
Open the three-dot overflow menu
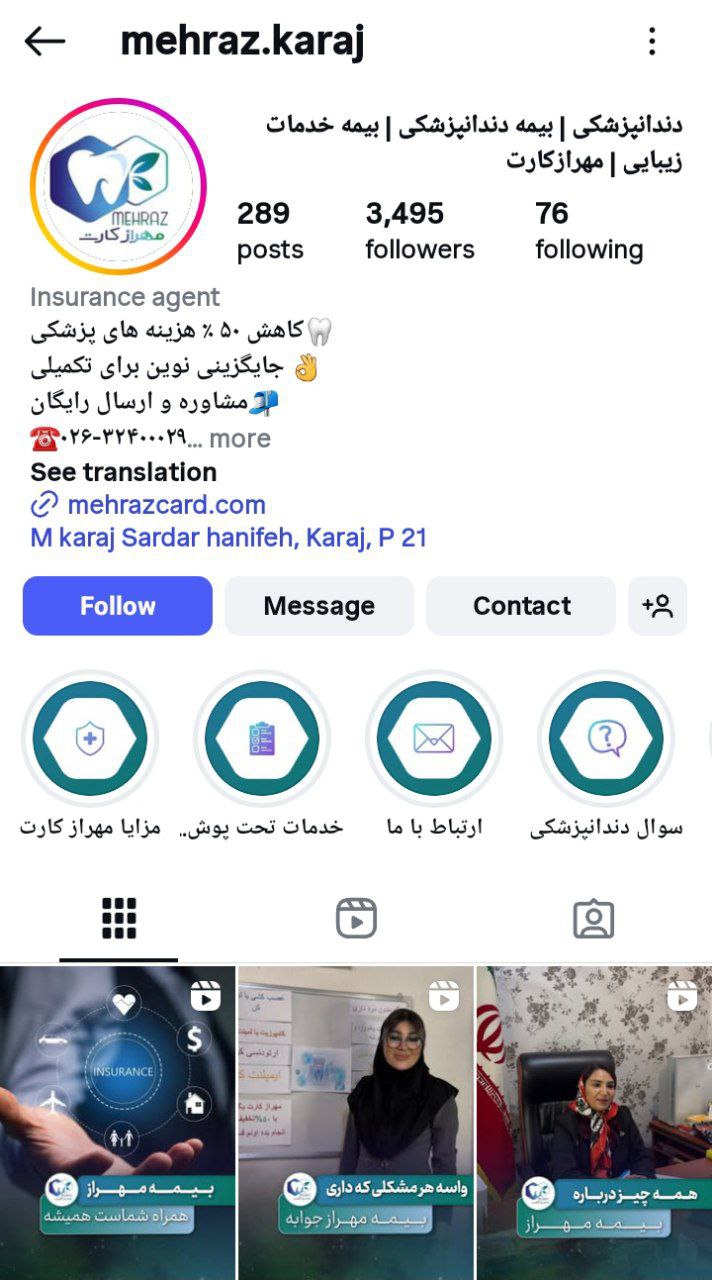652,41
